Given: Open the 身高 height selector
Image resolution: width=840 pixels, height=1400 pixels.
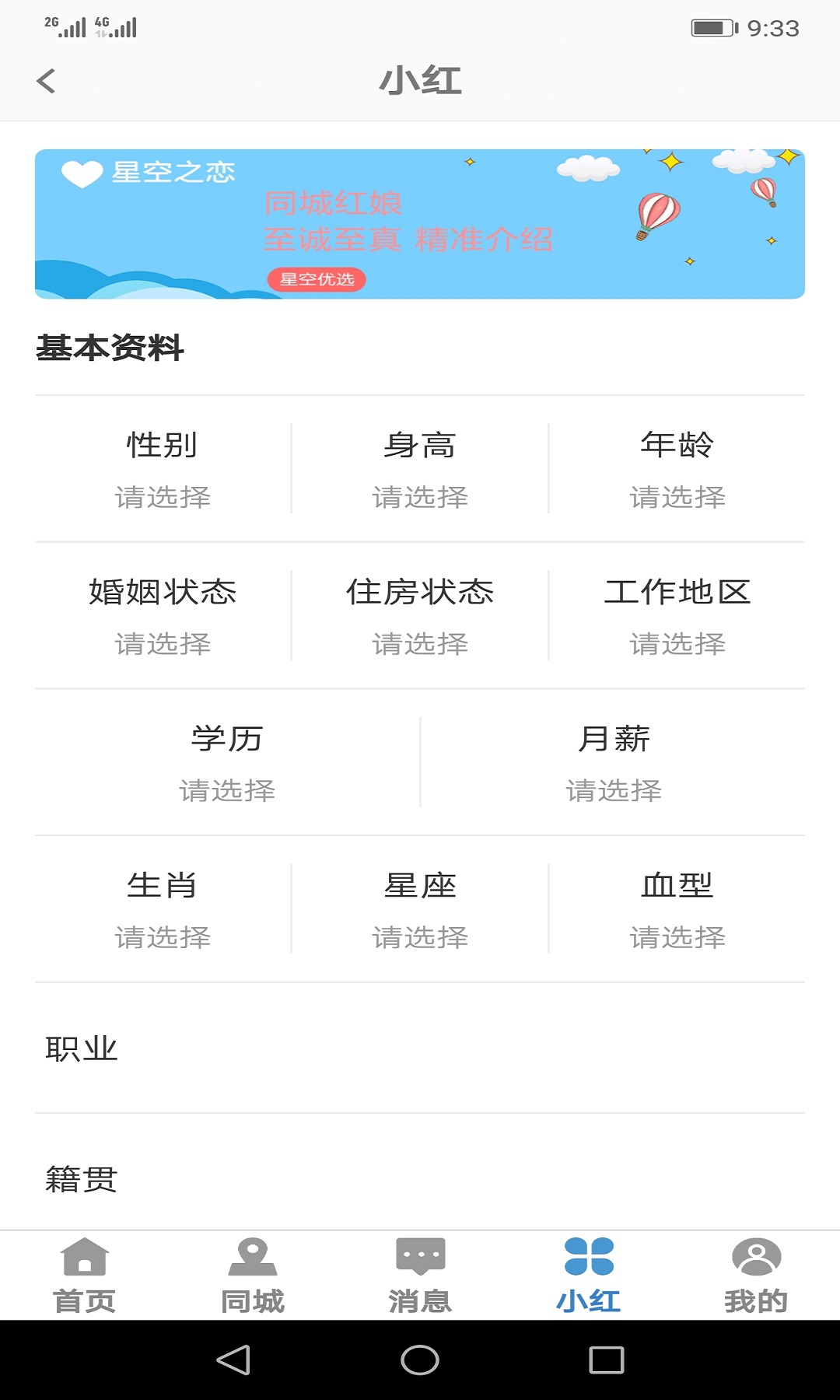Looking at the screenshot, I should click(x=420, y=467).
